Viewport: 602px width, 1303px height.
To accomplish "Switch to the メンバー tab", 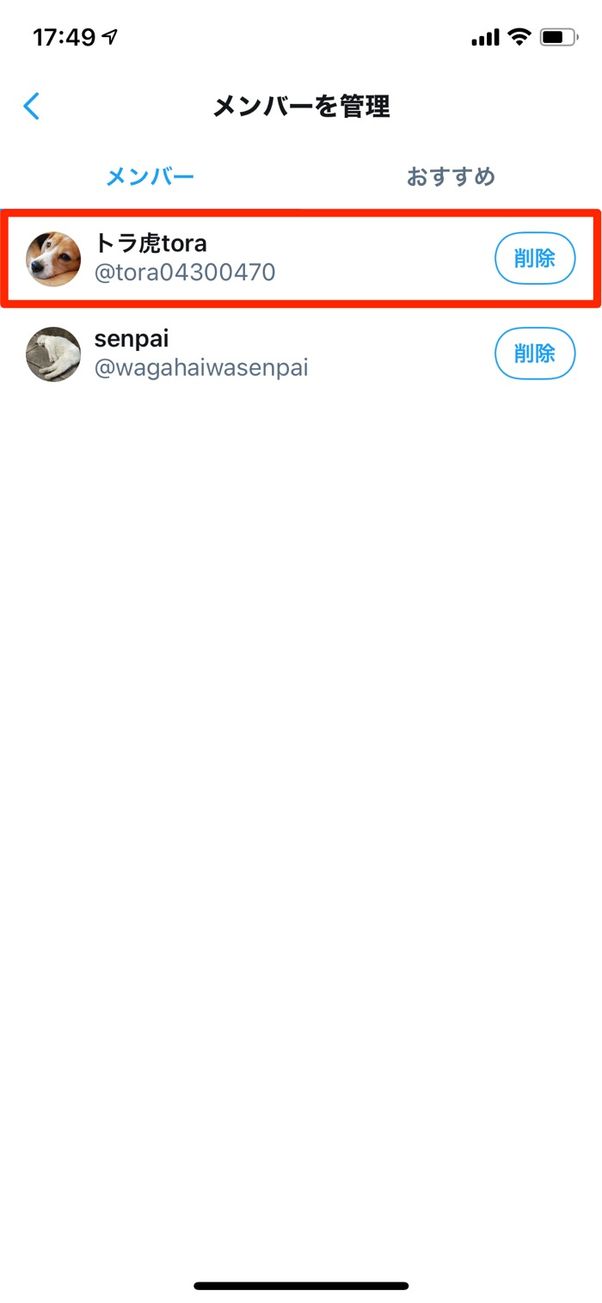I will point(150,178).
